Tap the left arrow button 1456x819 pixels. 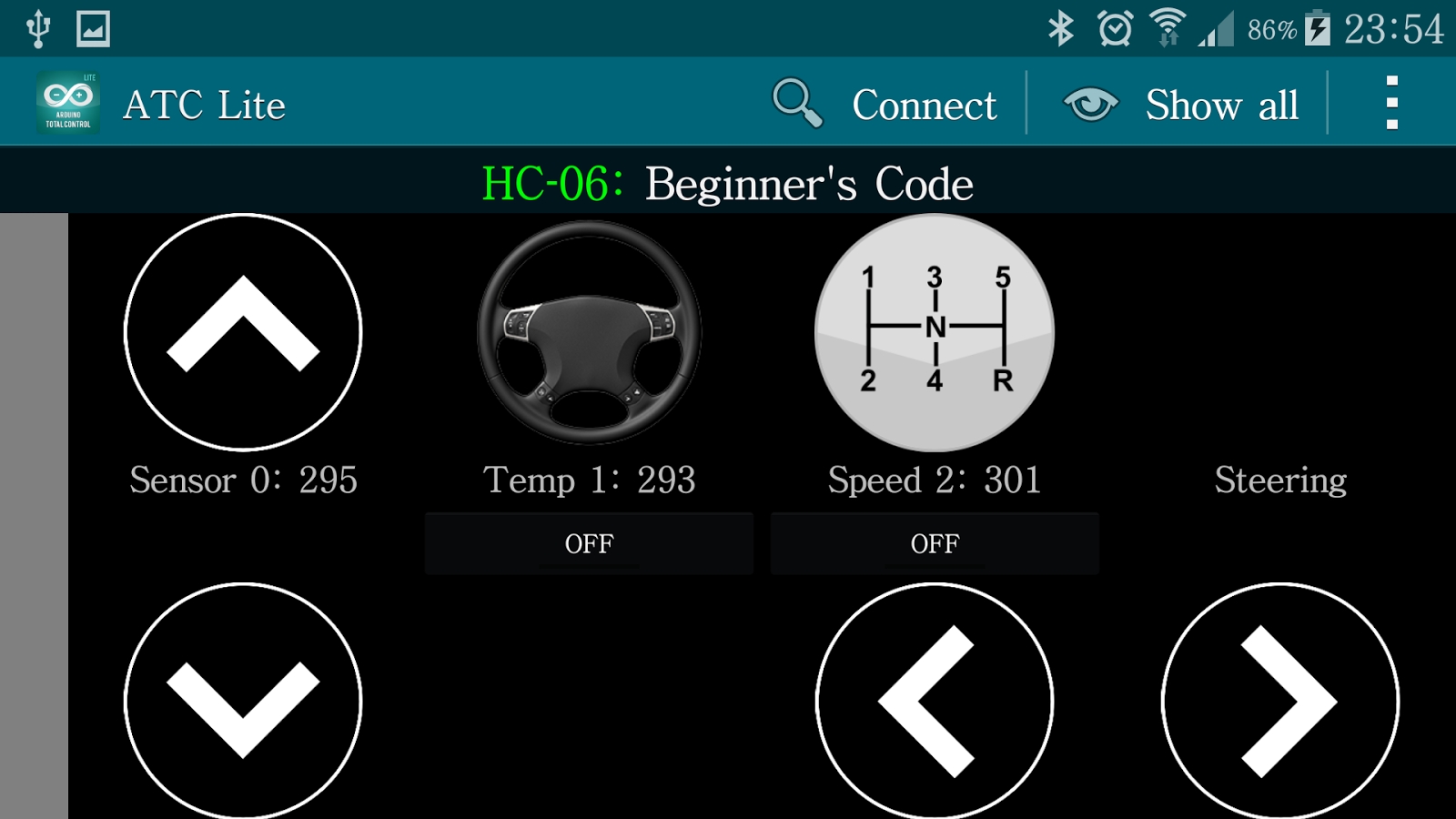pyautogui.click(x=935, y=702)
